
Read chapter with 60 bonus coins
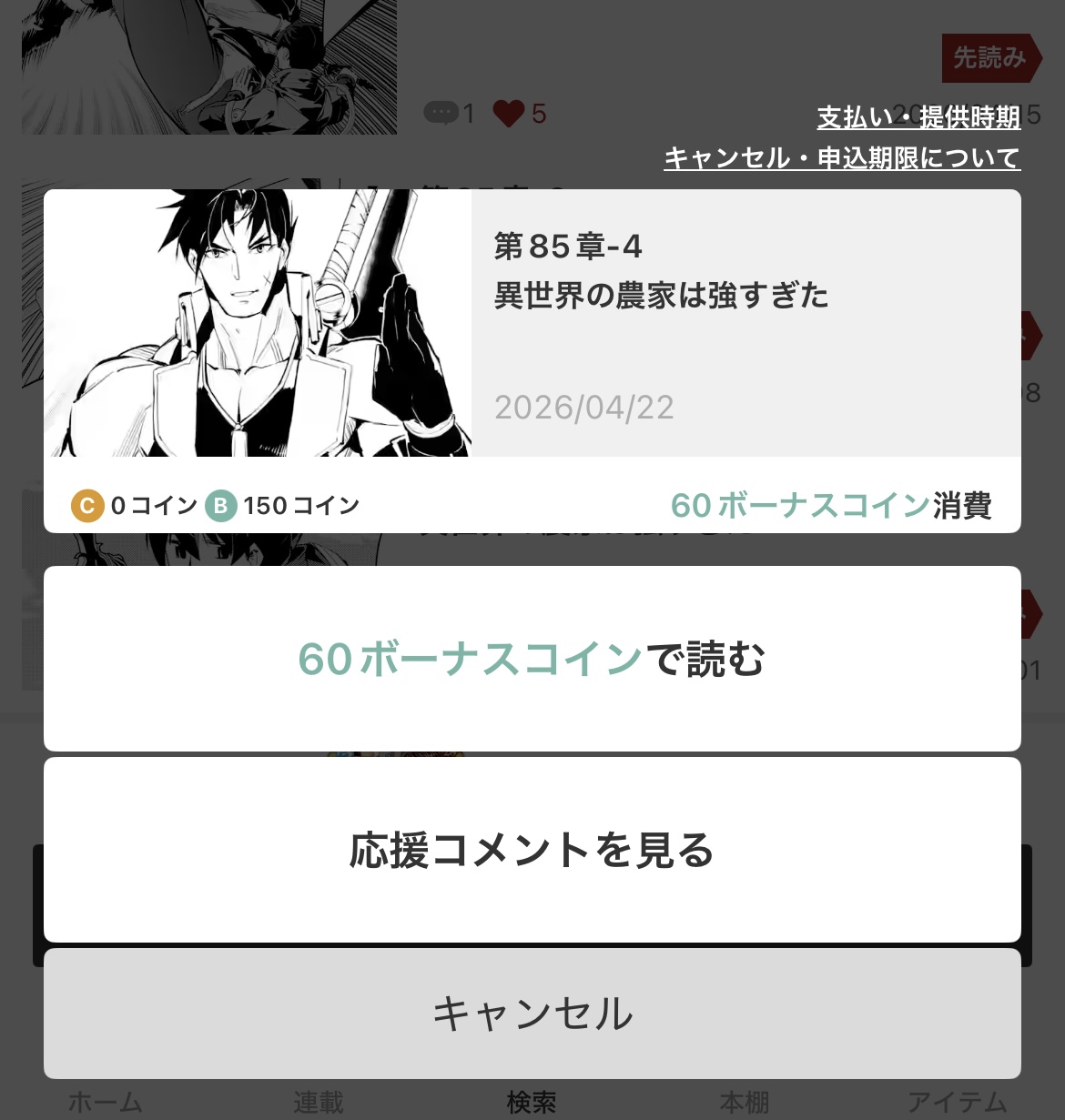tap(532, 659)
